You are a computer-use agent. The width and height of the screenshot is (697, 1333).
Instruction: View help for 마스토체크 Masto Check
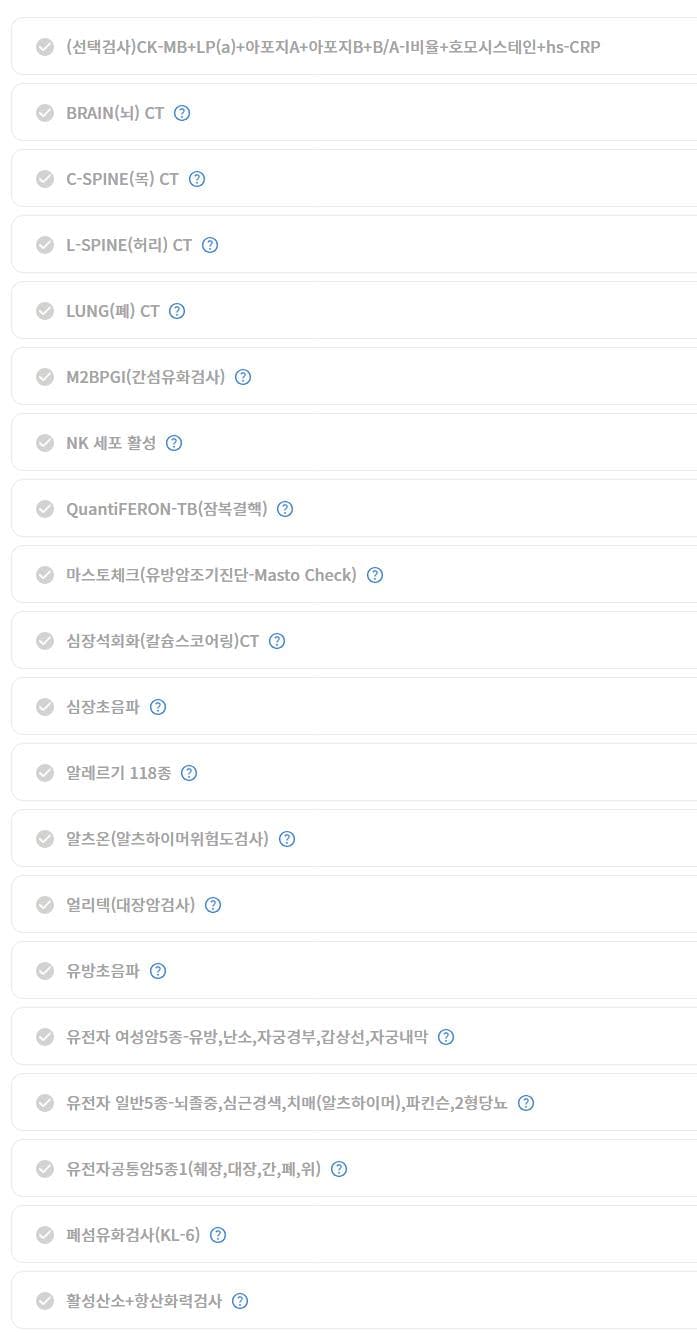375,575
